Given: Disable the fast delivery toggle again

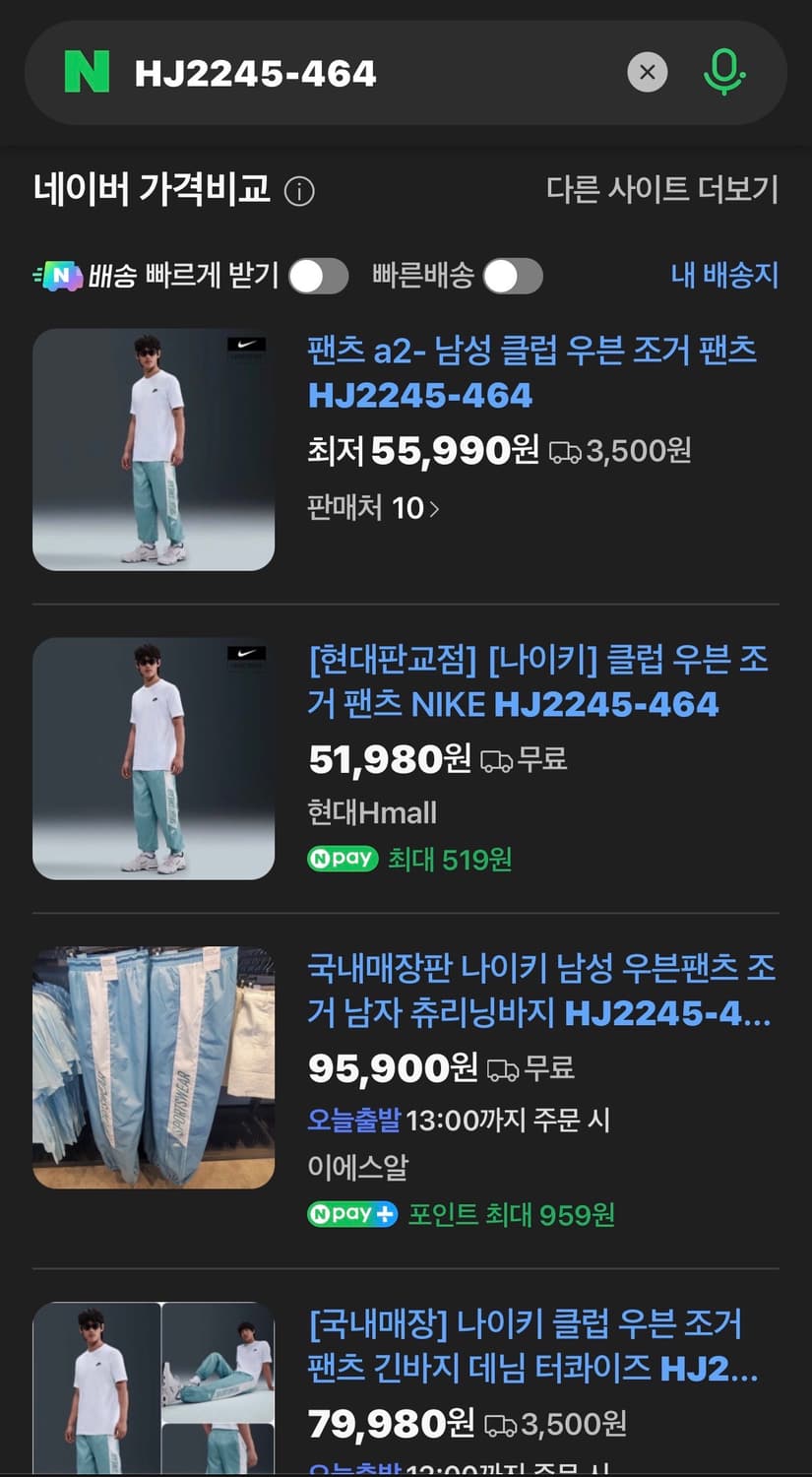Looking at the screenshot, I should click(513, 277).
